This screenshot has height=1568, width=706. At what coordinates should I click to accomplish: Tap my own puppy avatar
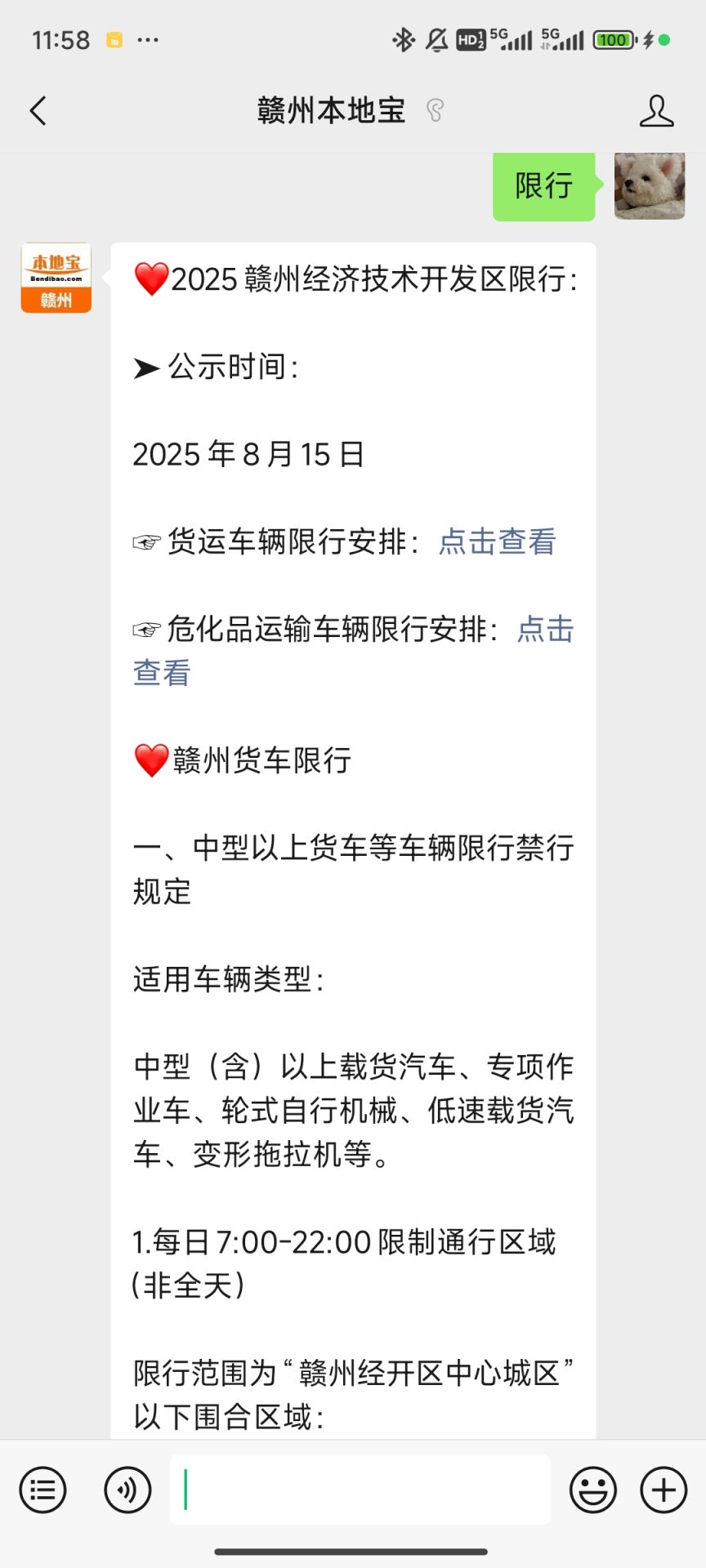point(650,185)
